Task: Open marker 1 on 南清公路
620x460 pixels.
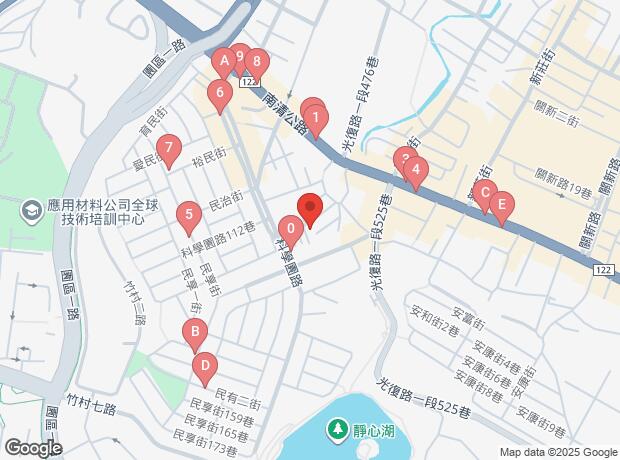Action: point(316,120)
